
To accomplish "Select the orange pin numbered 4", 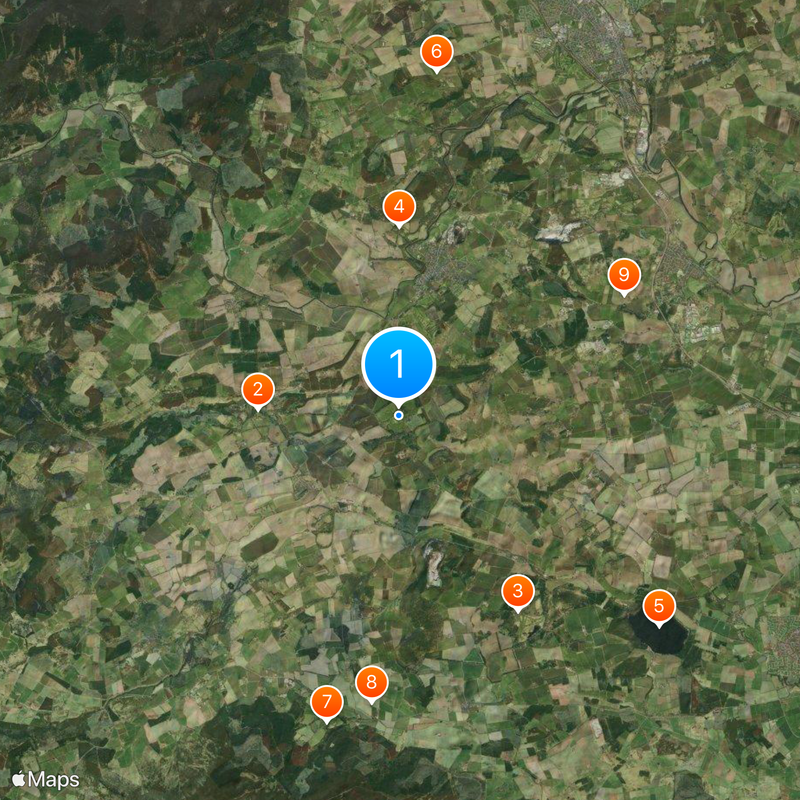I will 399,207.
